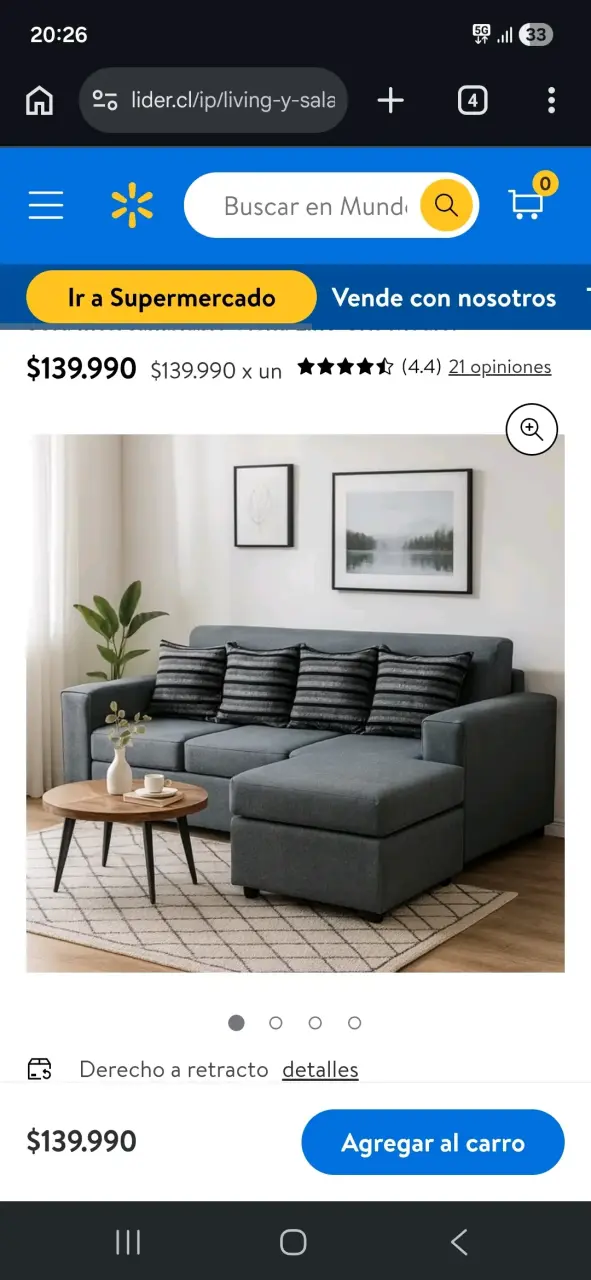Tap Agregar al carro button

(433, 1142)
